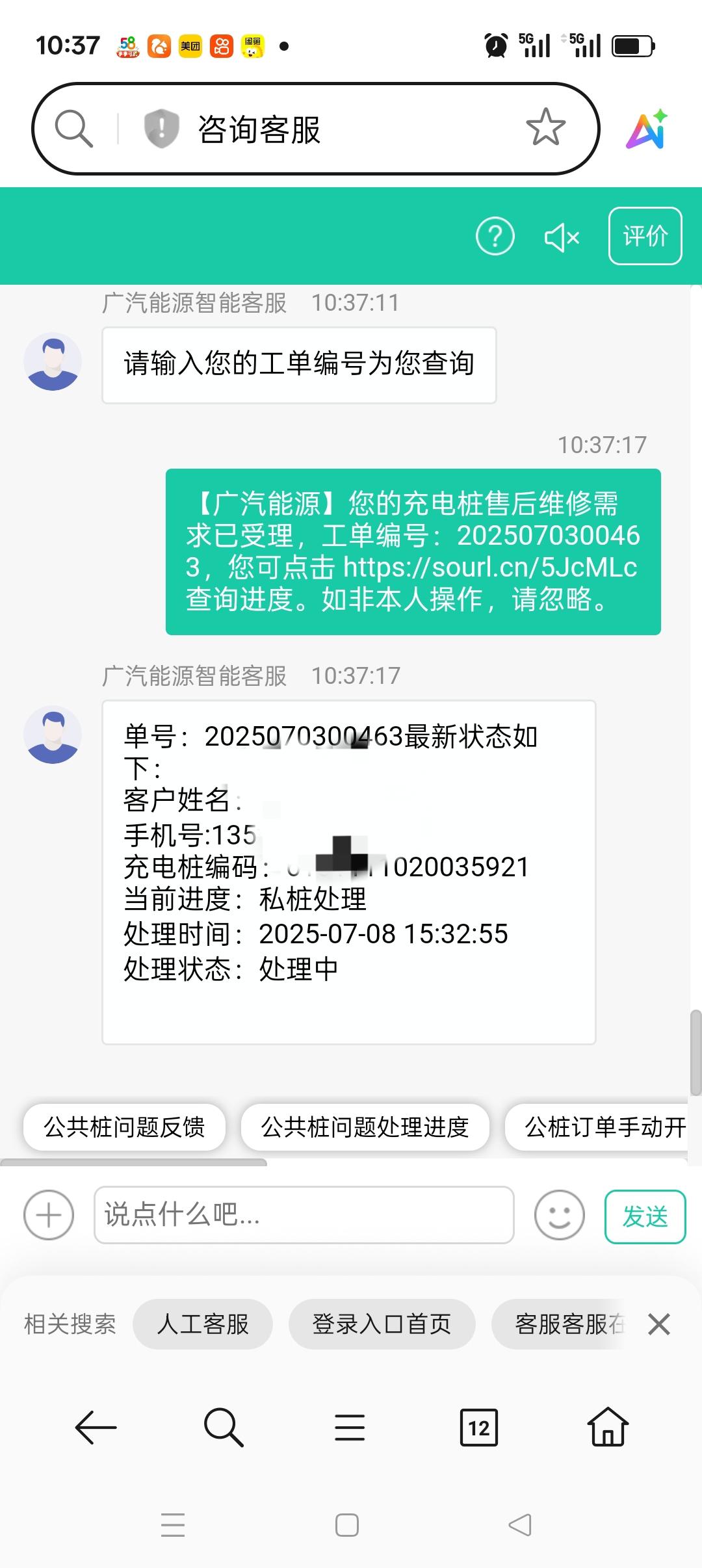
Task: Bookmark this page with the star icon
Action: [545, 127]
